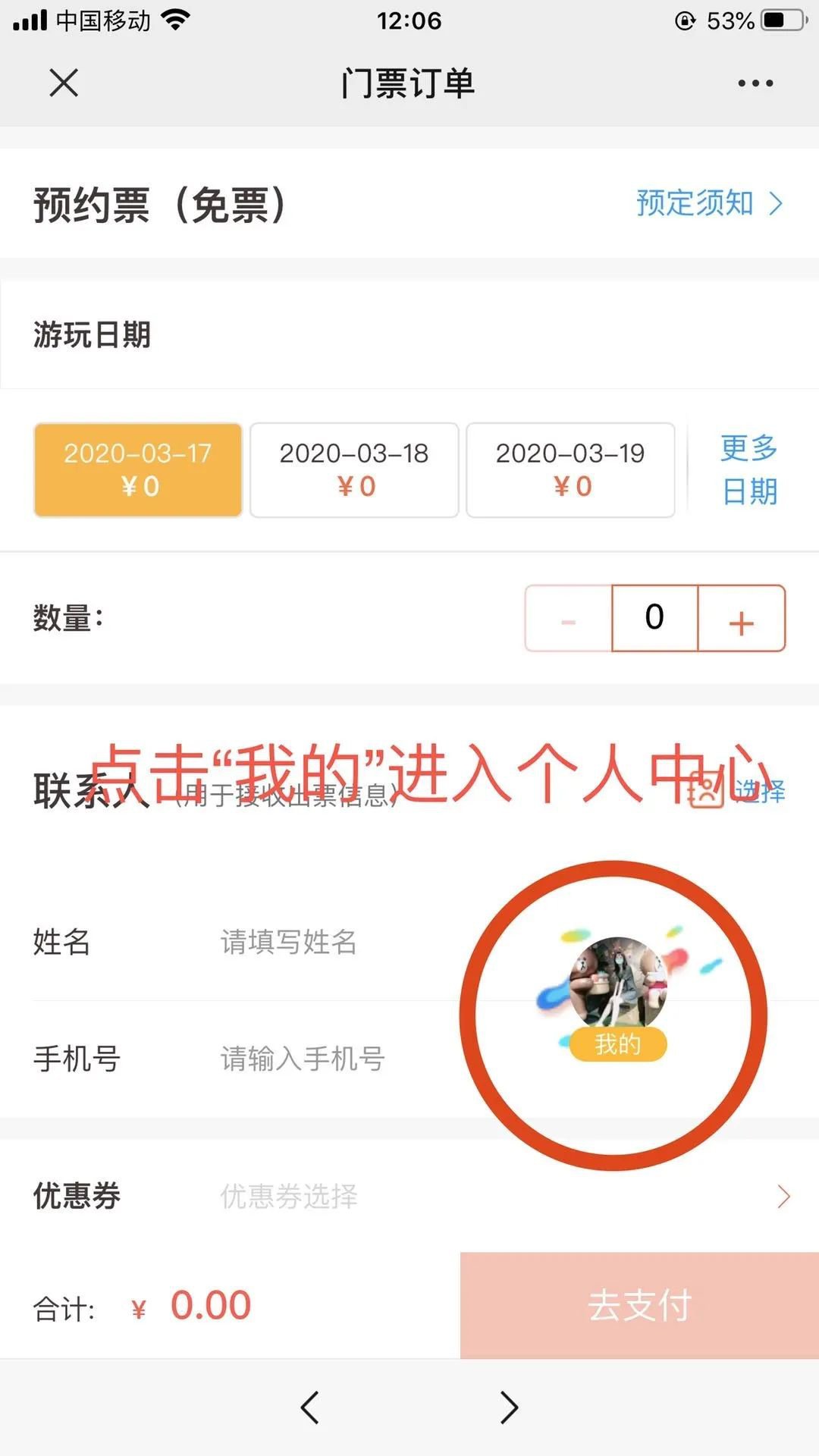The width and height of the screenshot is (819, 1456).
Task: Close the 门票订单 page
Action: 64,83
